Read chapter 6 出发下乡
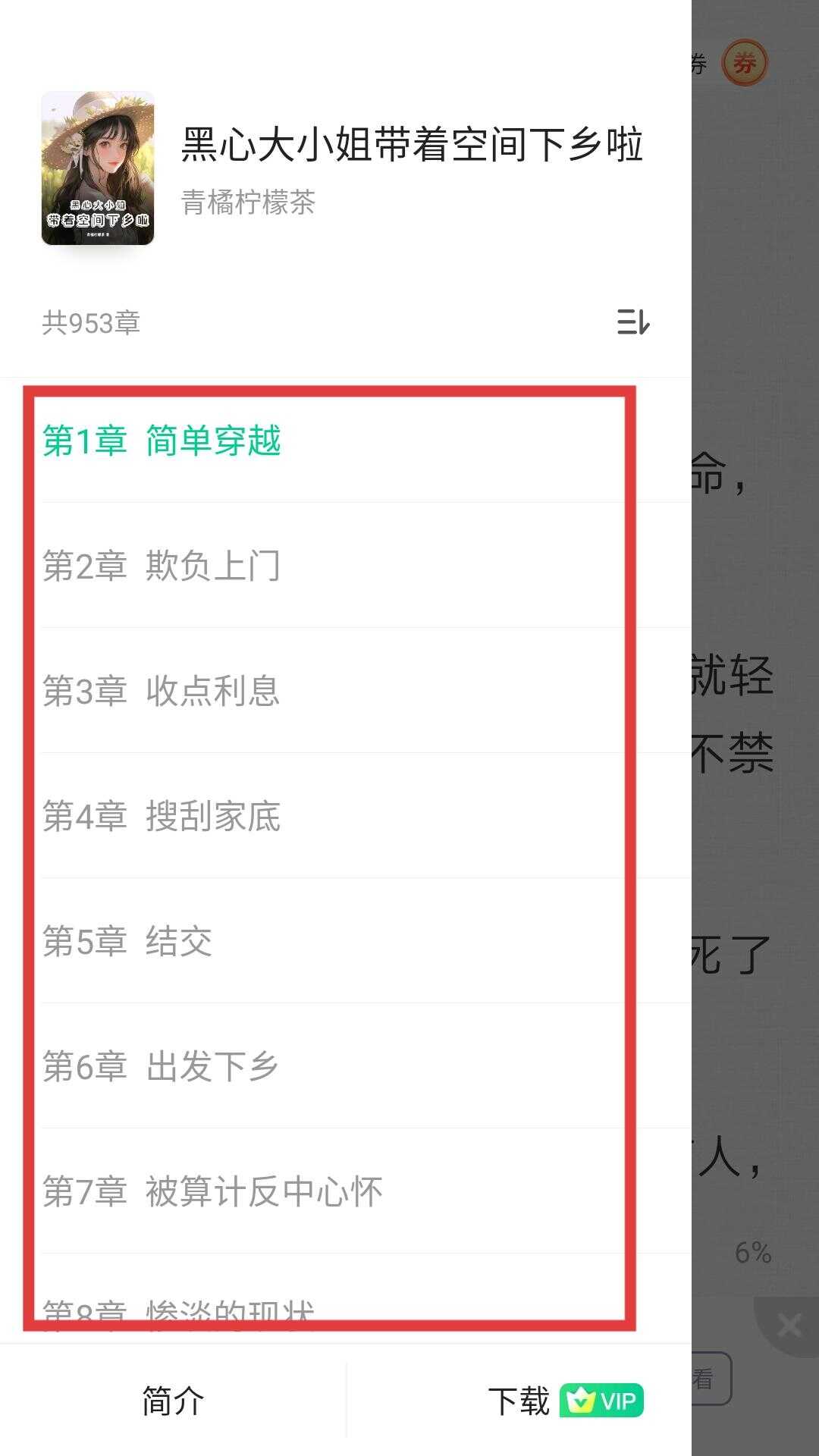 [x=160, y=1066]
